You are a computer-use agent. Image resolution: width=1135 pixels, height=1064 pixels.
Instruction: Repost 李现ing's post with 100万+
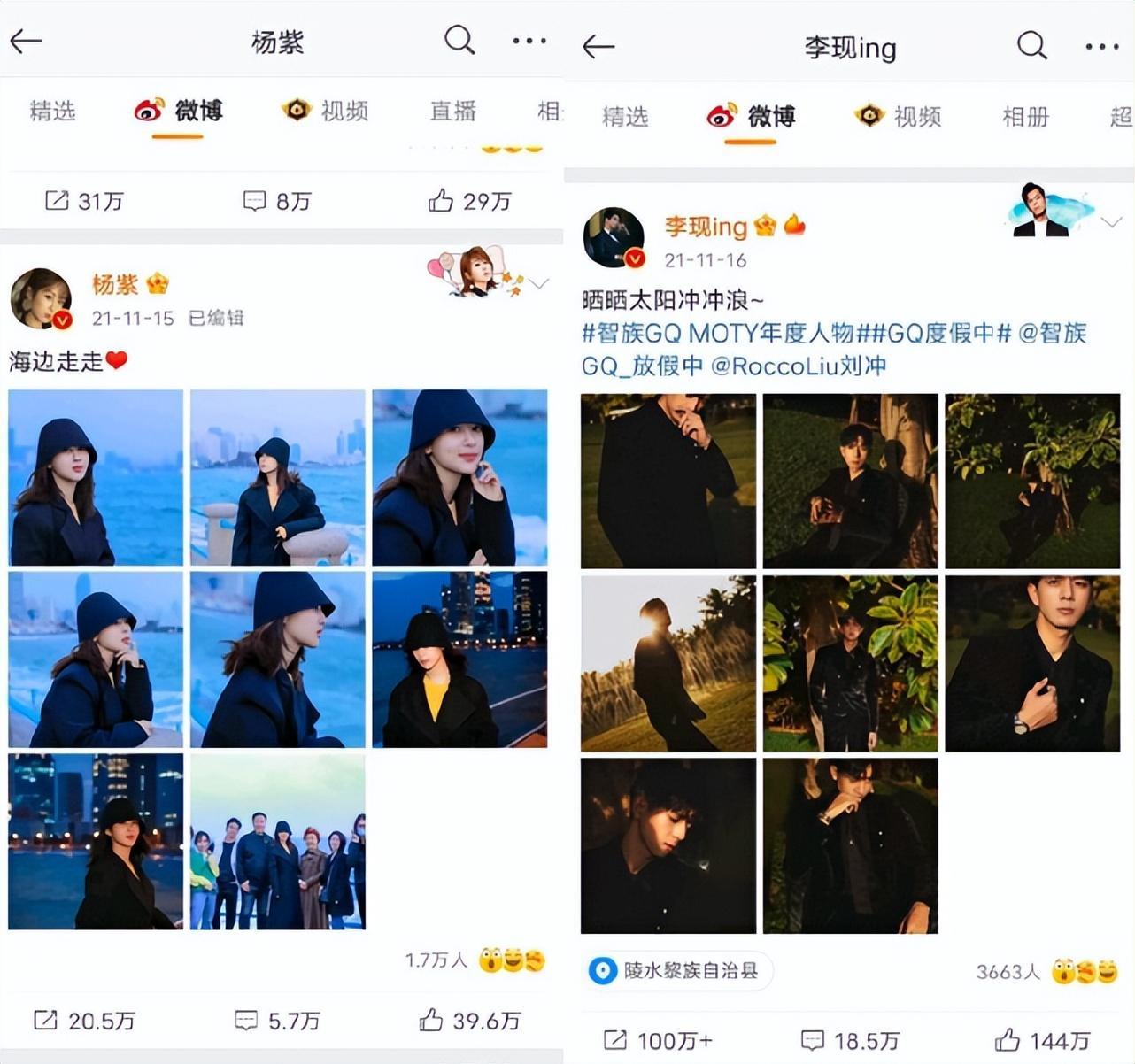point(658,1040)
